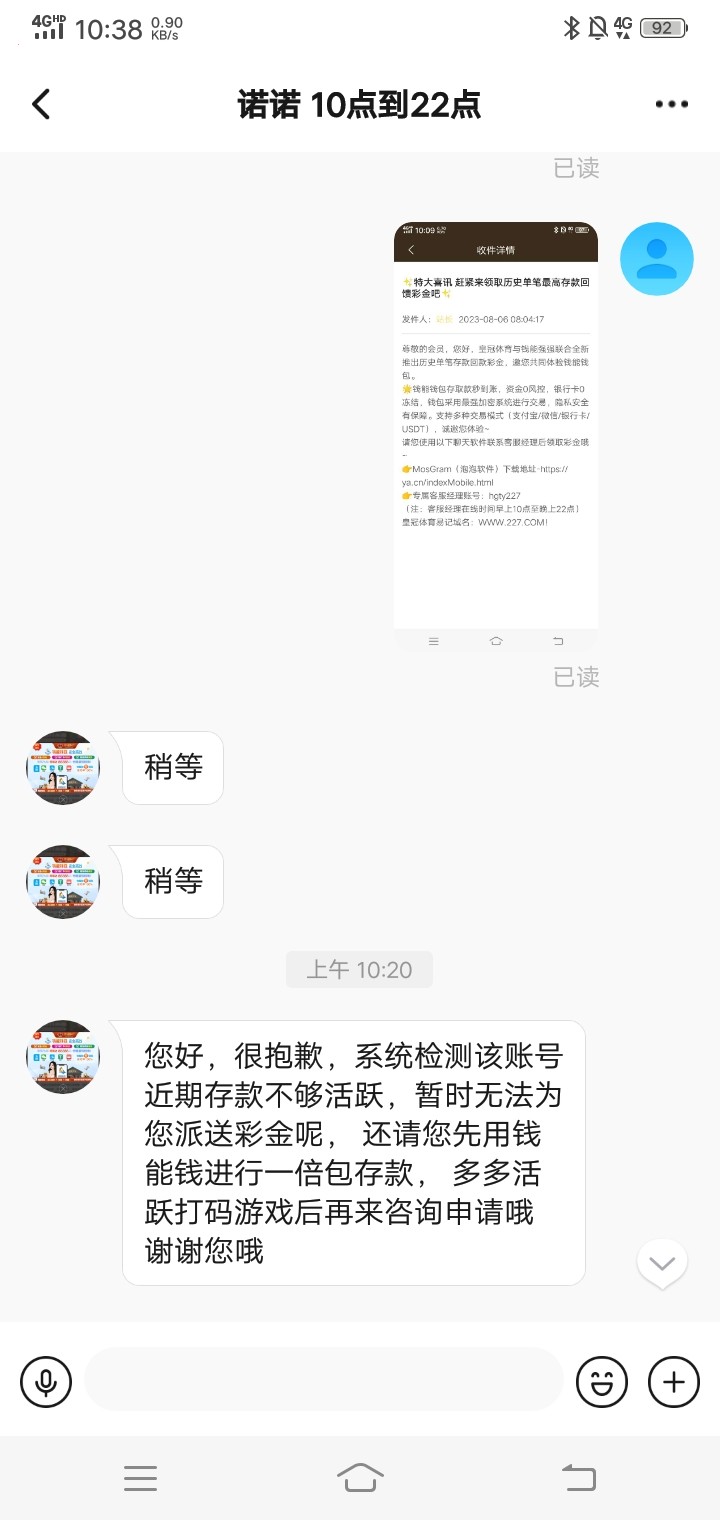The height and width of the screenshot is (1520, 720).
Task: Tap the blue user profile avatar
Action: point(656,259)
